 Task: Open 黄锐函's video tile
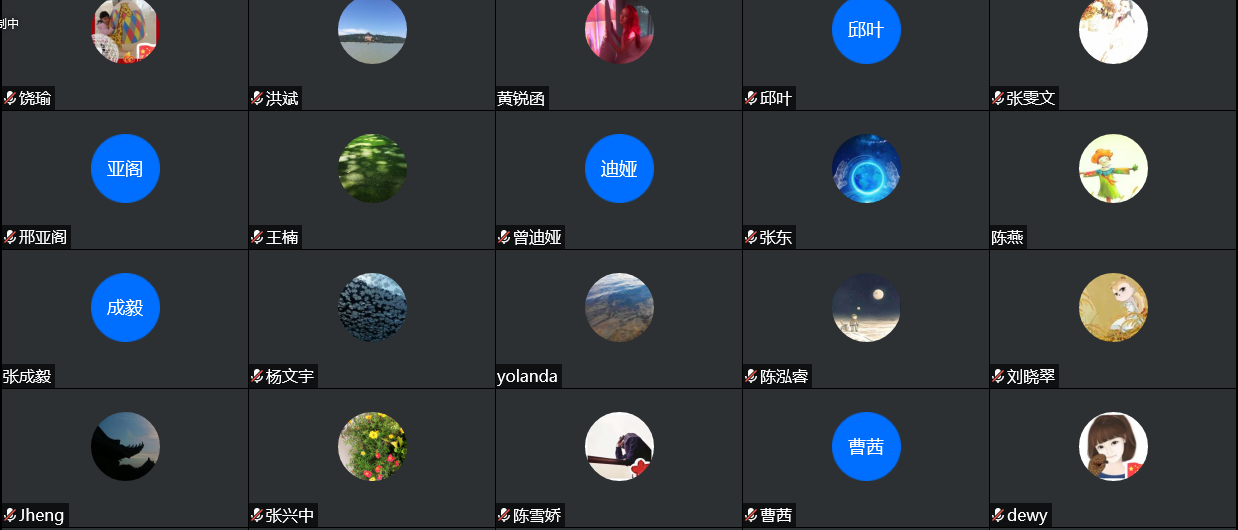(619, 55)
